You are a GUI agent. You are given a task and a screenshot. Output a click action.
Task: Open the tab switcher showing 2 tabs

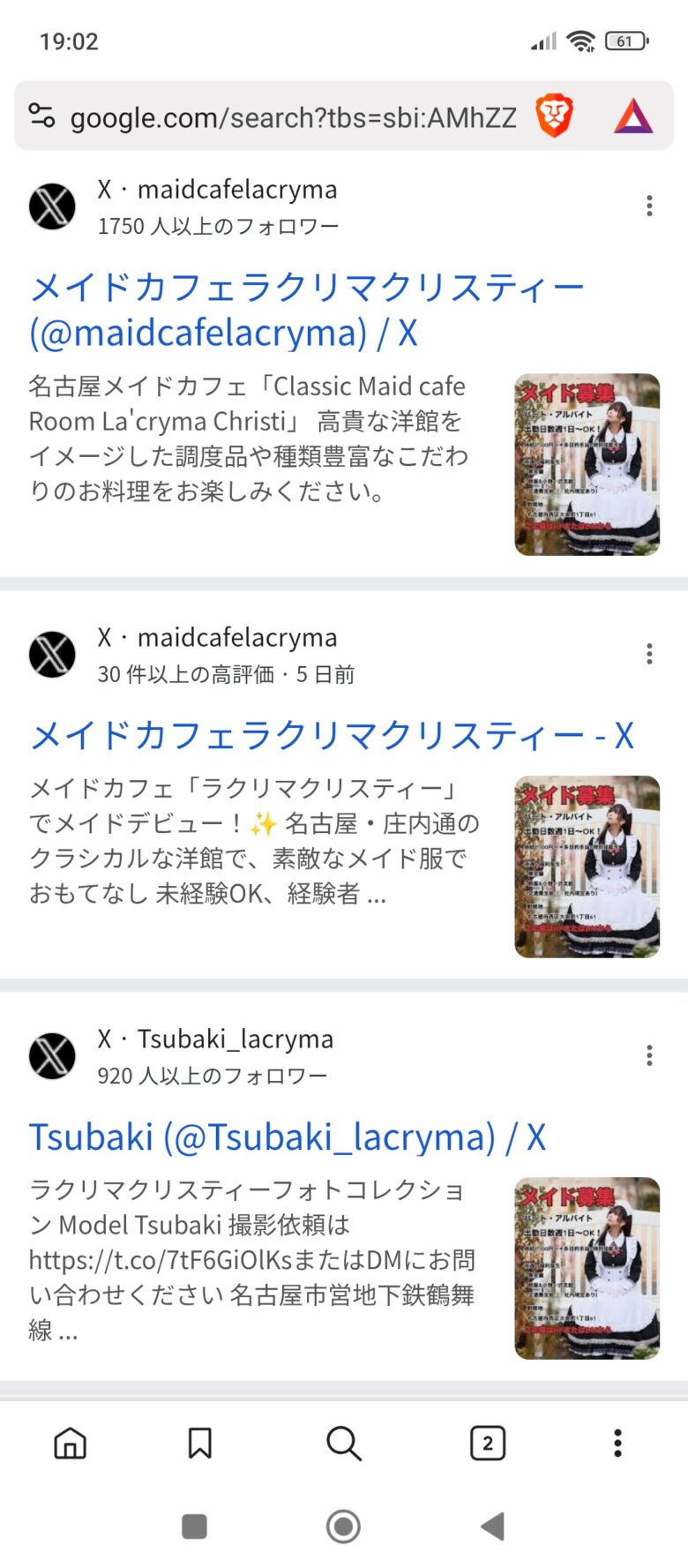(x=488, y=1444)
